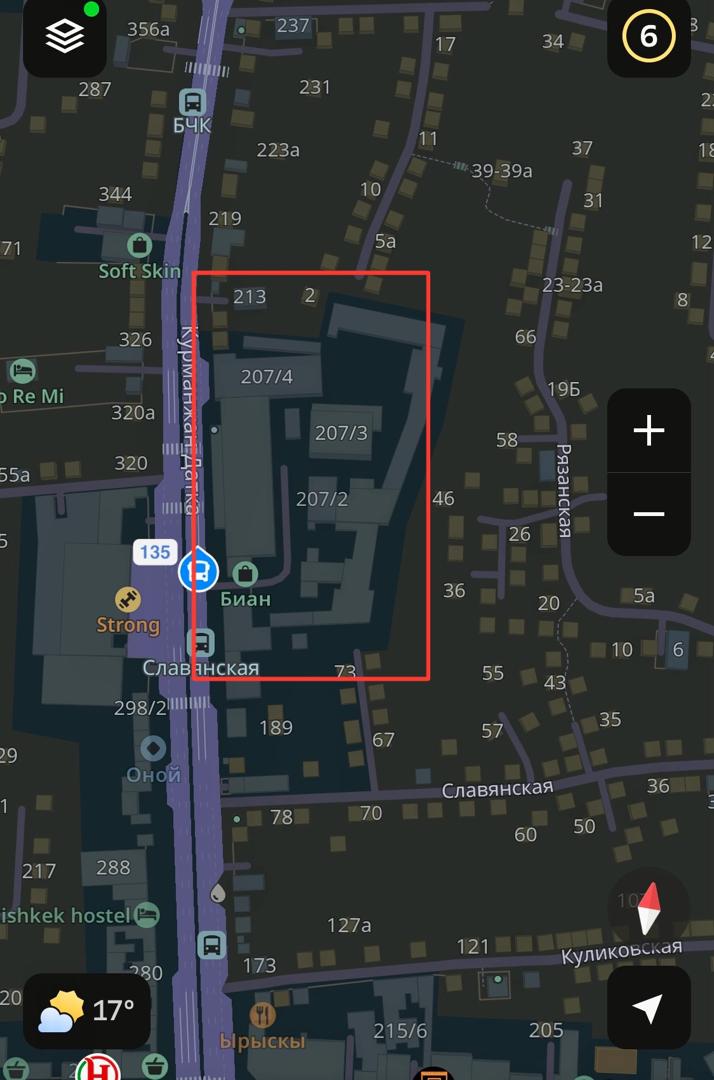Zoom out with the minus button
Screen dimensions: 714x1080
click(x=648, y=513)
